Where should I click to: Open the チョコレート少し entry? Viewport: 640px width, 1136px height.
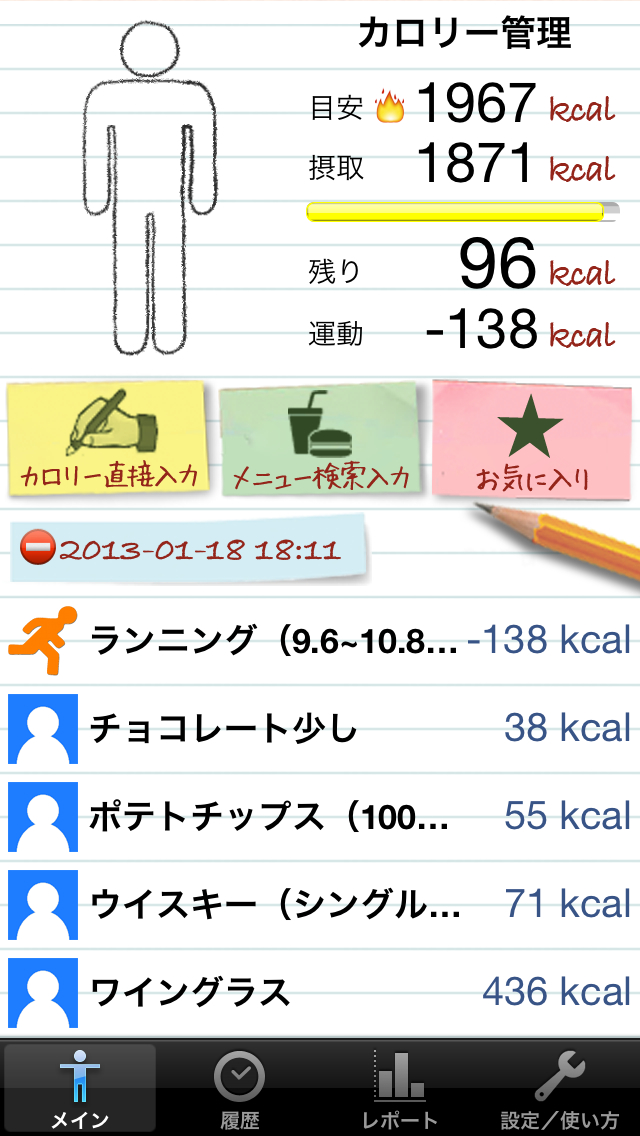(x=320, y=728)
